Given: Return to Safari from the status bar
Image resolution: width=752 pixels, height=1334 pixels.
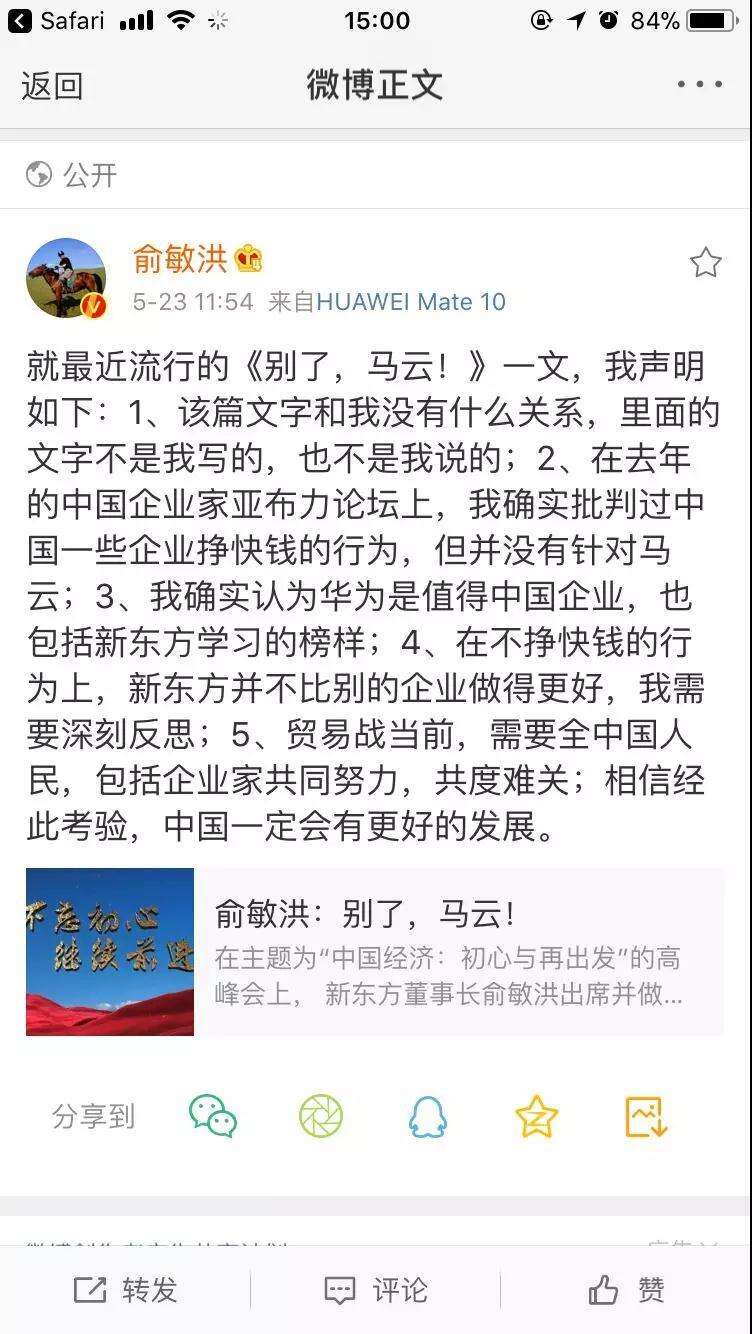Looking at the screenshot, I should point(55,21).
